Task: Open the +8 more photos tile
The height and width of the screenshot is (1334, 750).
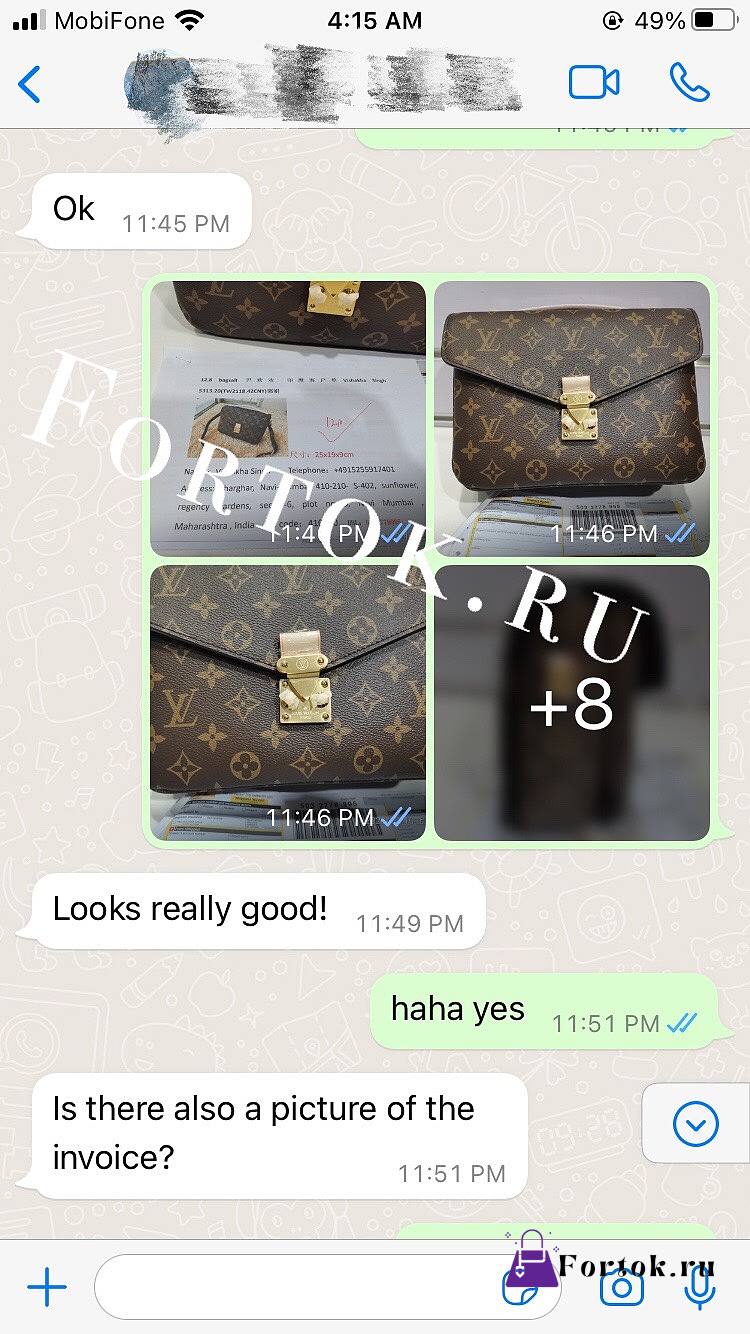Action: [x=572, y=703]
